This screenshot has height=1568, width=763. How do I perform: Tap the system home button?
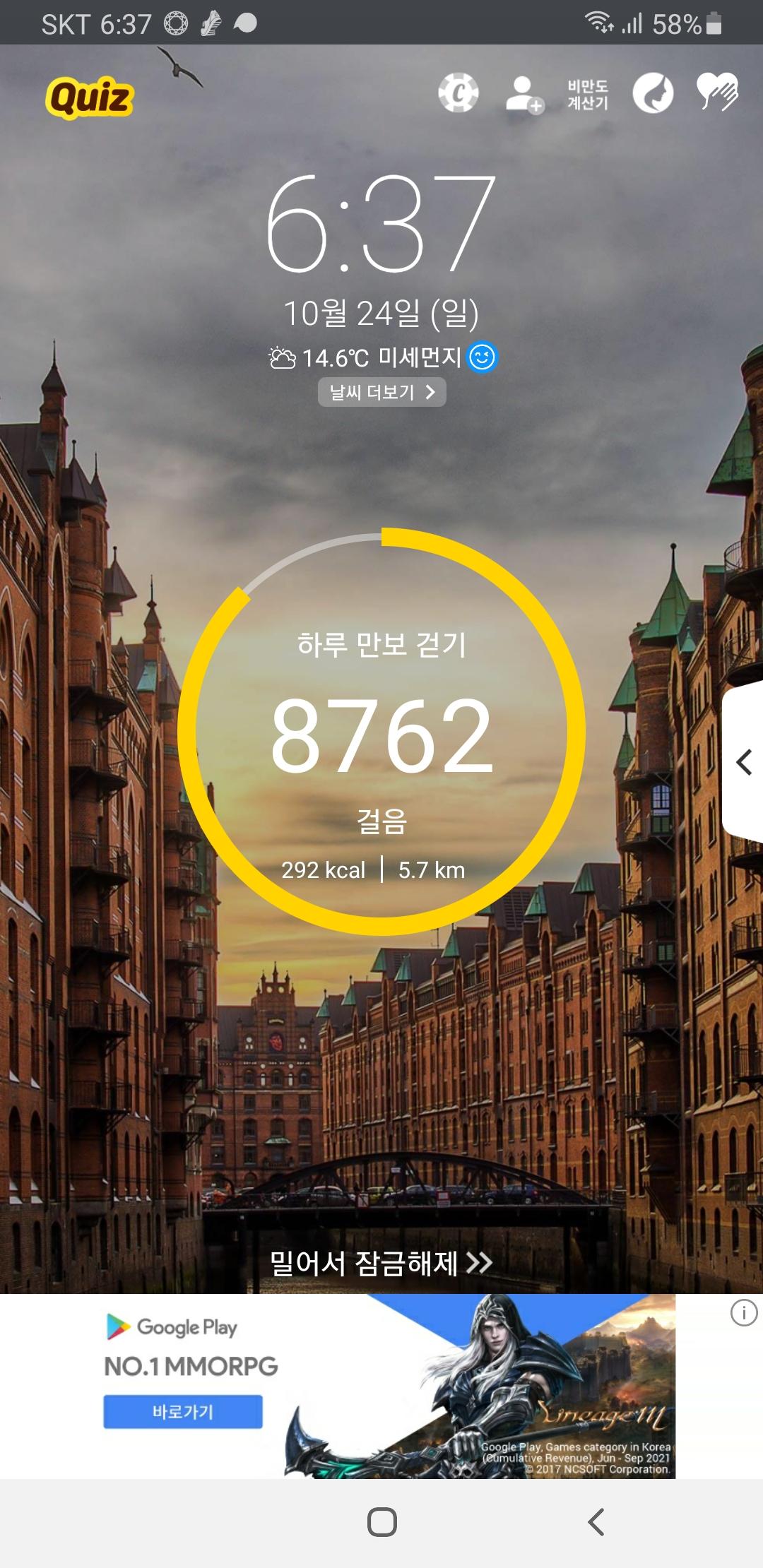(x=381, y=1521)
